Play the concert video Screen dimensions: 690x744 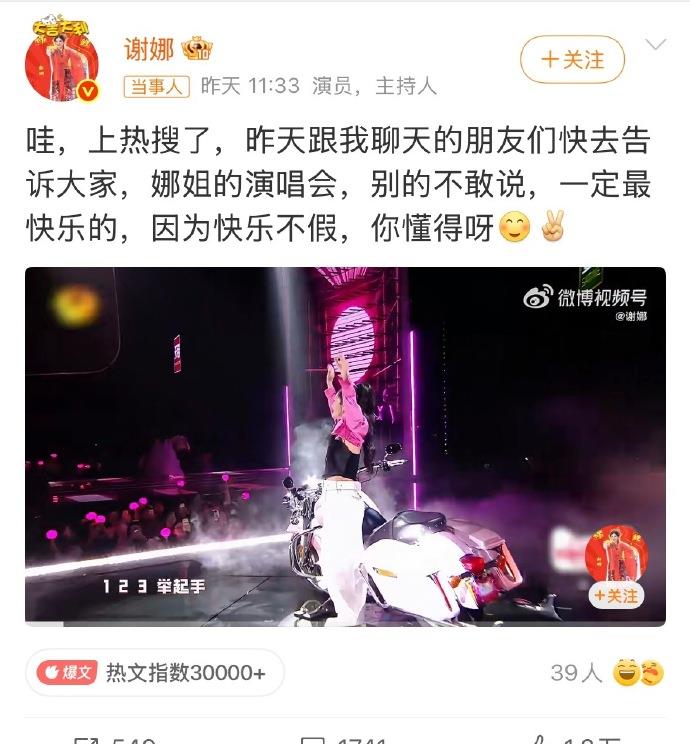(x=345, y=445)
